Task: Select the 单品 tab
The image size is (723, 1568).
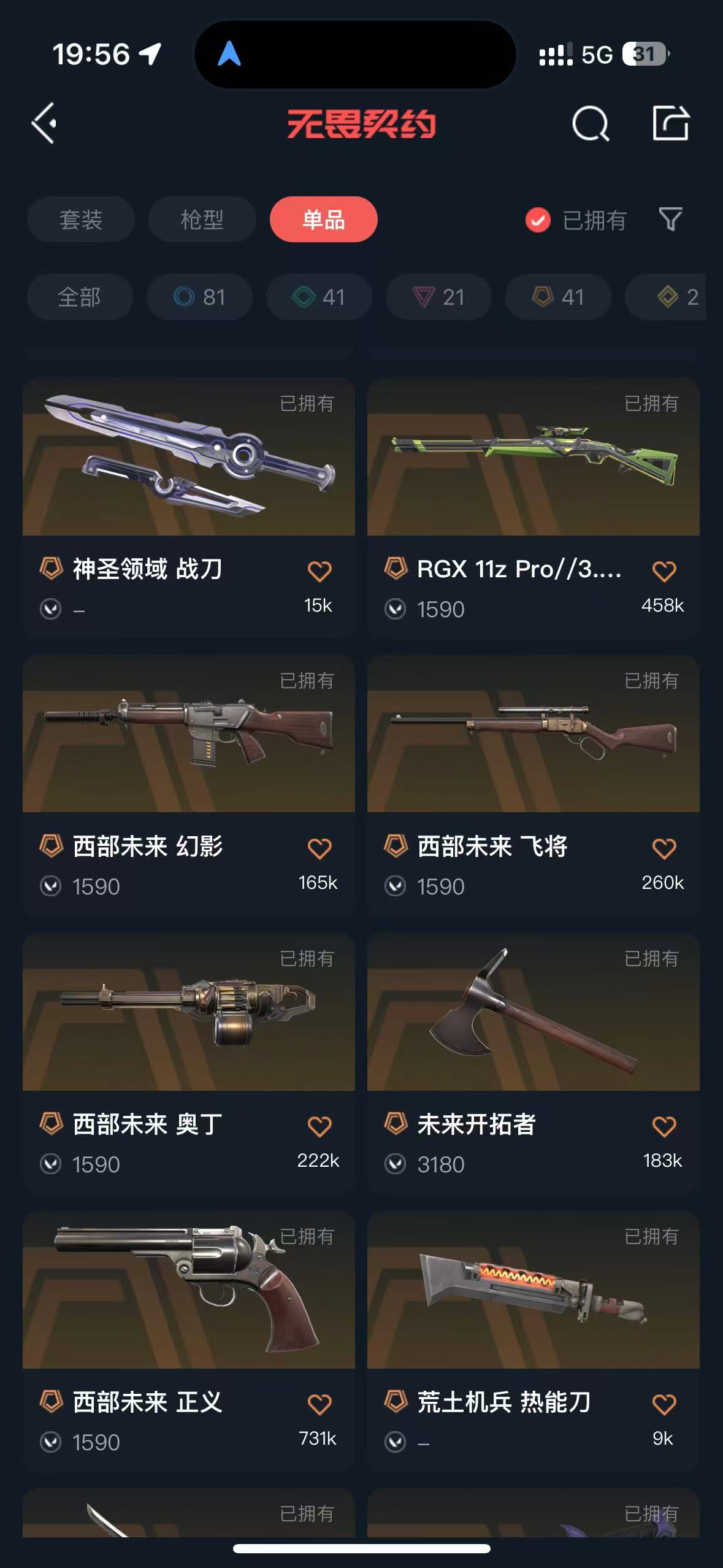Action: (323, 220)
